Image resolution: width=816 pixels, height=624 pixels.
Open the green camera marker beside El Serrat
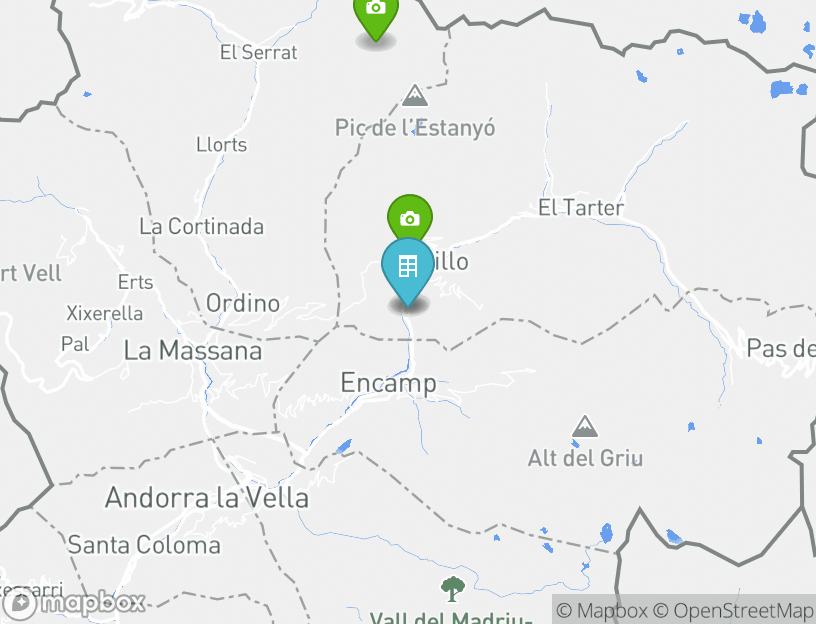376,12
